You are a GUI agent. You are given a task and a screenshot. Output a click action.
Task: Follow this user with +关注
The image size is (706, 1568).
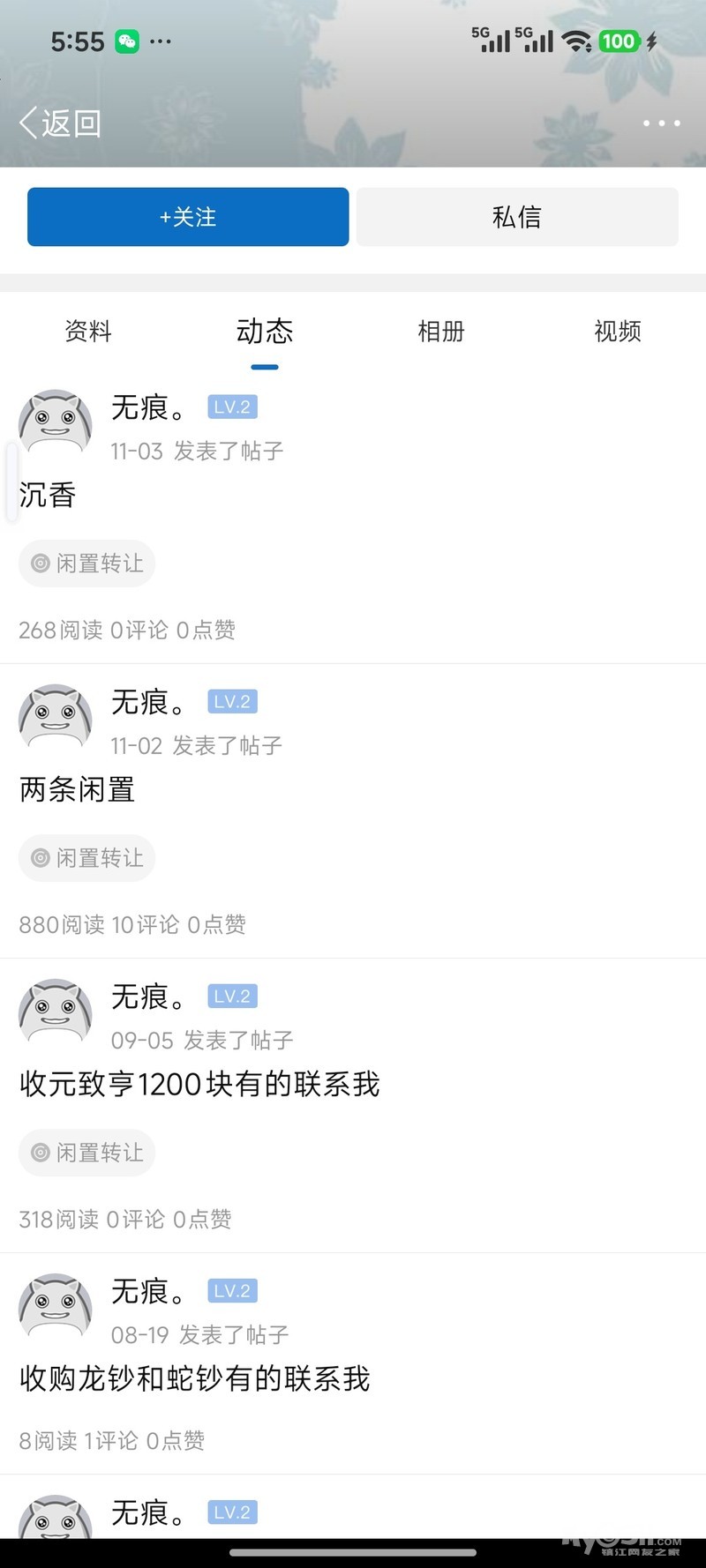coord(188,217)
